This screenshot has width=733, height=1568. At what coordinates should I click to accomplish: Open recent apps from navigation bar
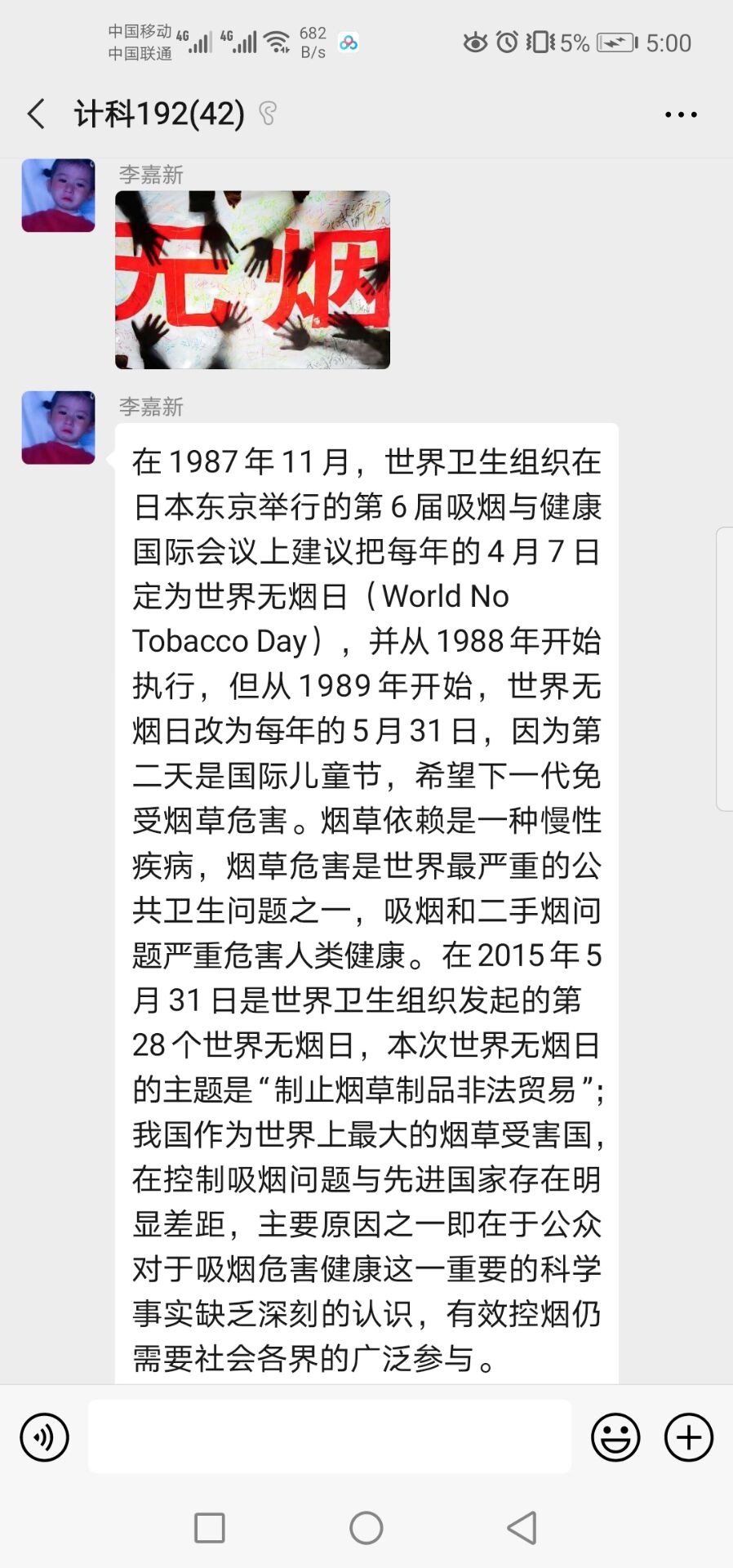tap(210, 1528)
